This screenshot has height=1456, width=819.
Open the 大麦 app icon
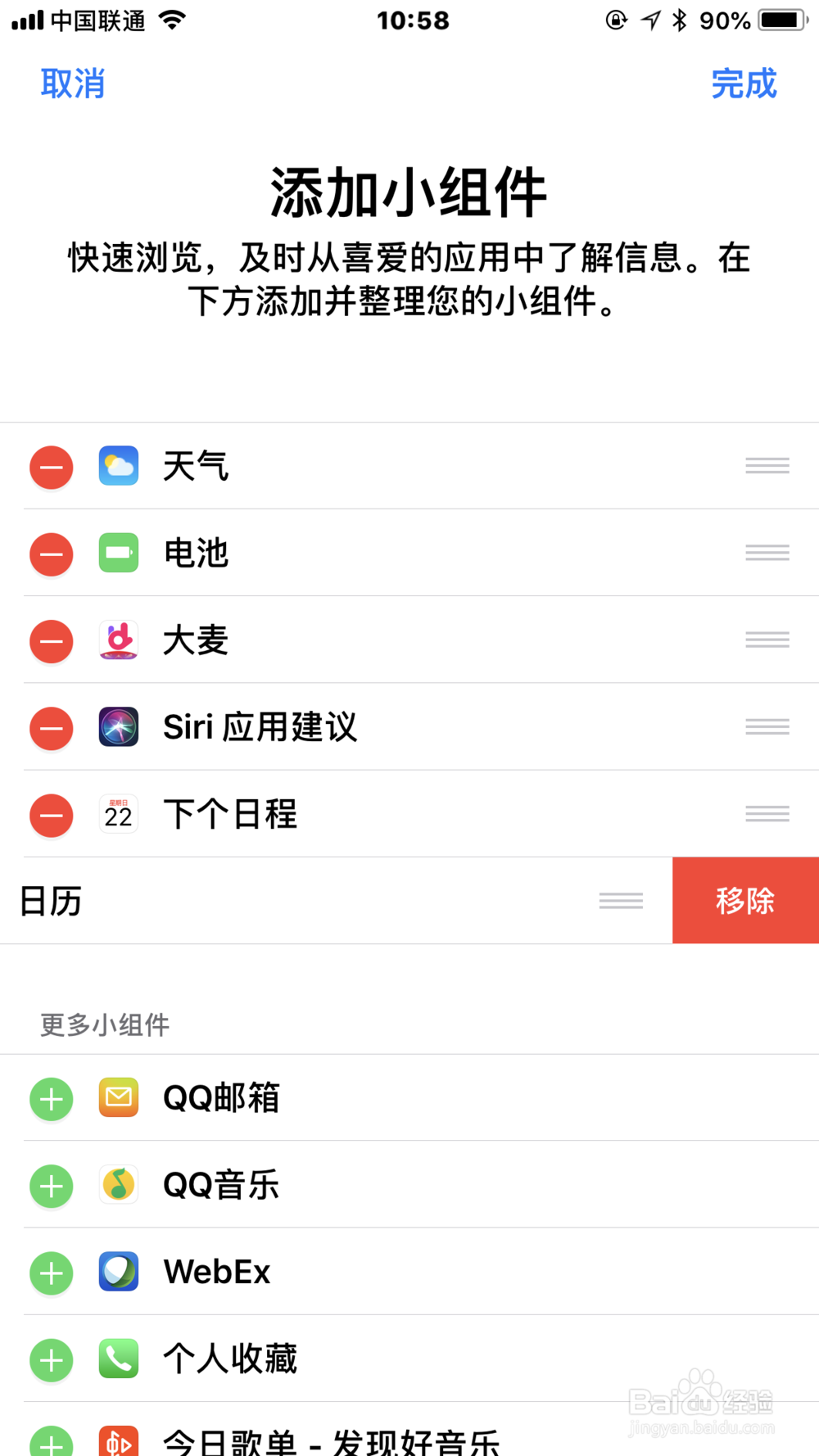tap(118, 640)
